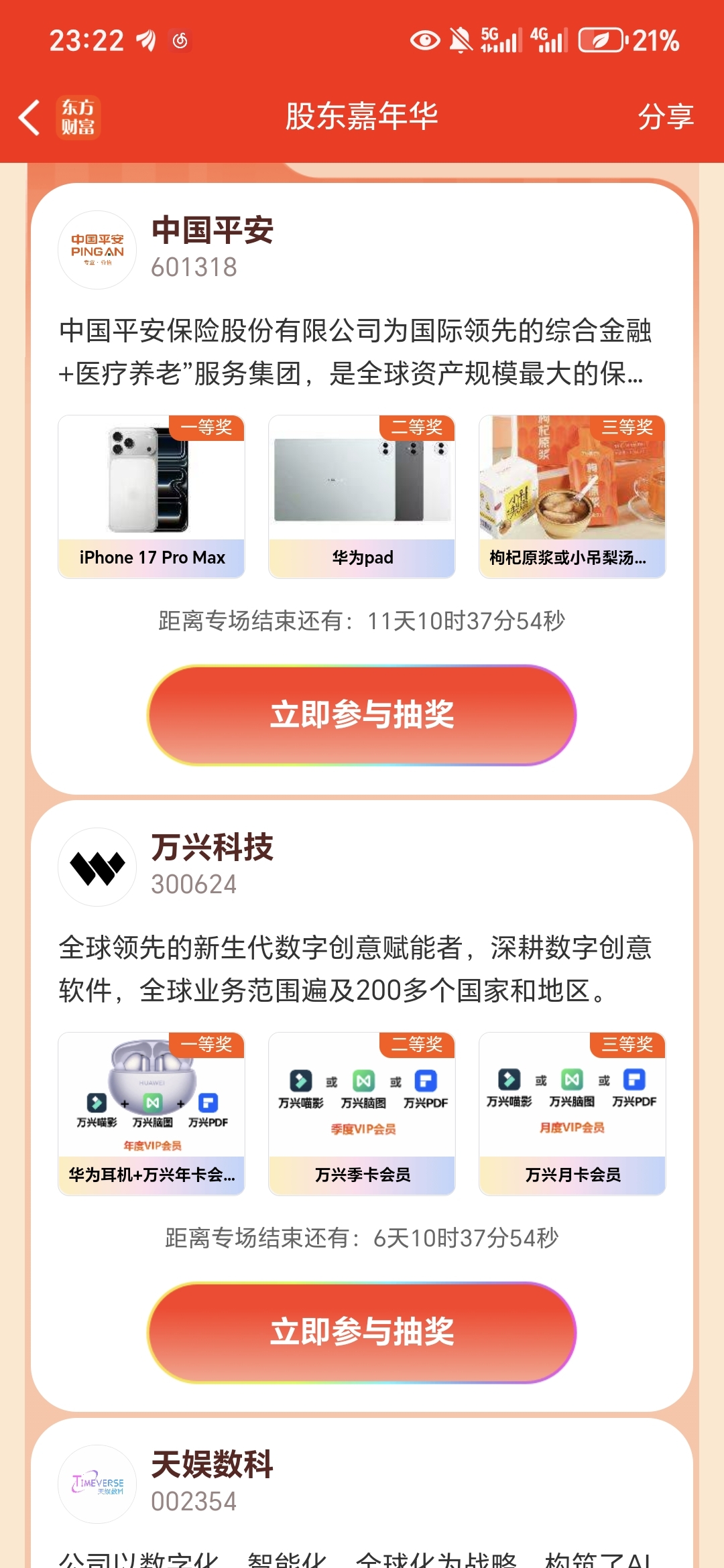Image resolution: width=724 pixels, height=1568 pixels.
Task: Open the 天娱数科 TIMEVERSE circular logo
Action: (97, 1485)
